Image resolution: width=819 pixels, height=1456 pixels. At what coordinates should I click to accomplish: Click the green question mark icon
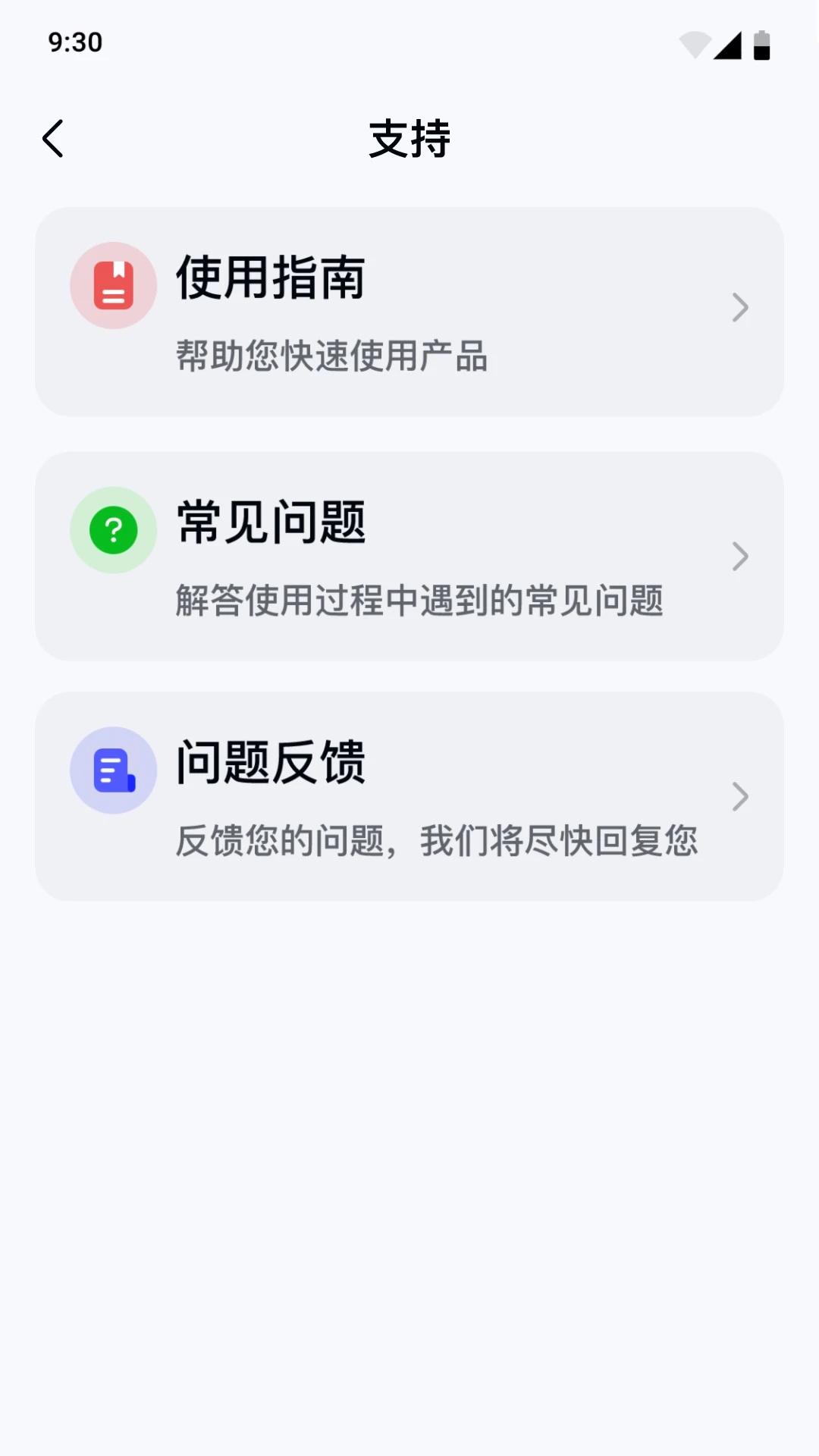(x=112, y=530)
